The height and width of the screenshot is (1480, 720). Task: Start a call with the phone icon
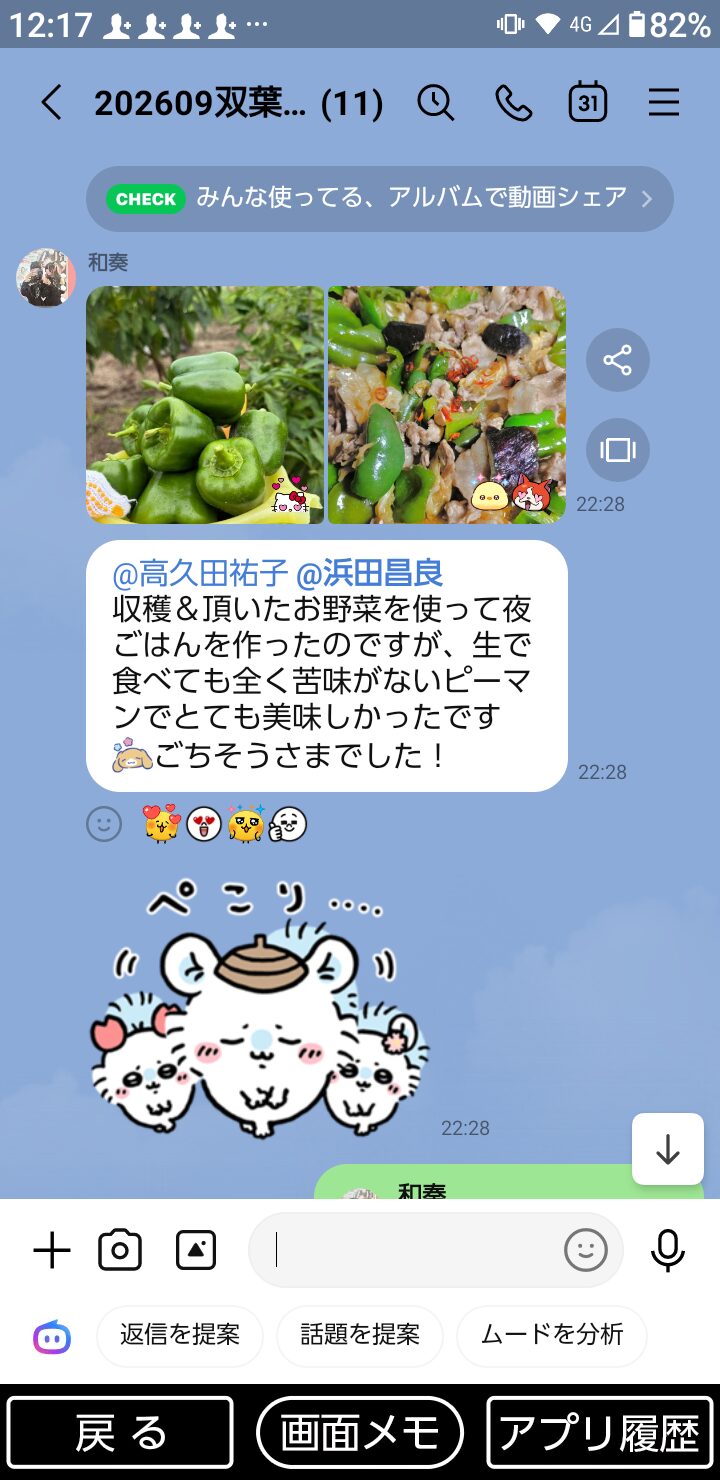click(513, 103)
